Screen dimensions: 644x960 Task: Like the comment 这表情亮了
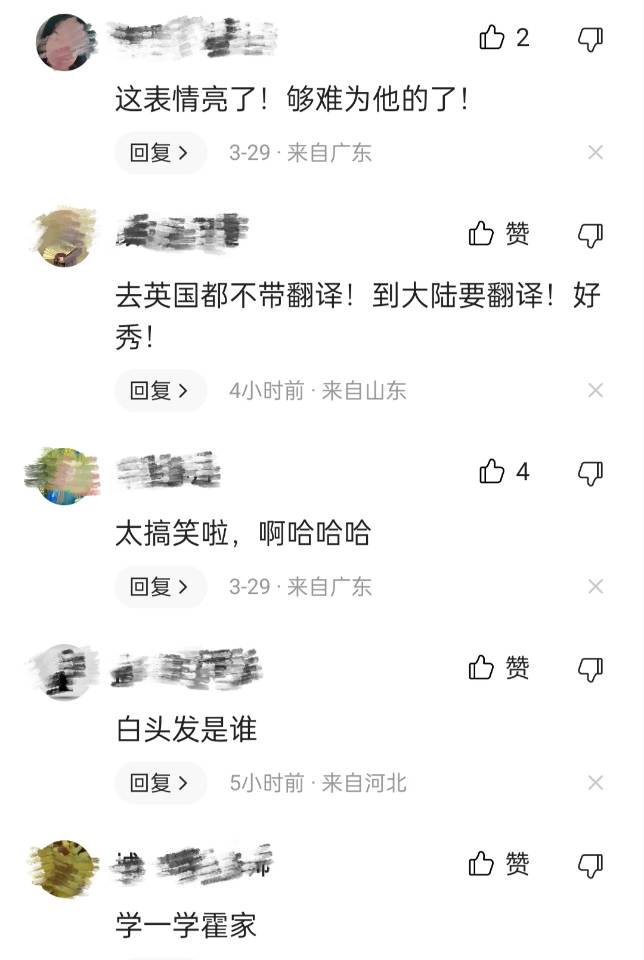pyautogui.click(x=492, y=38)
